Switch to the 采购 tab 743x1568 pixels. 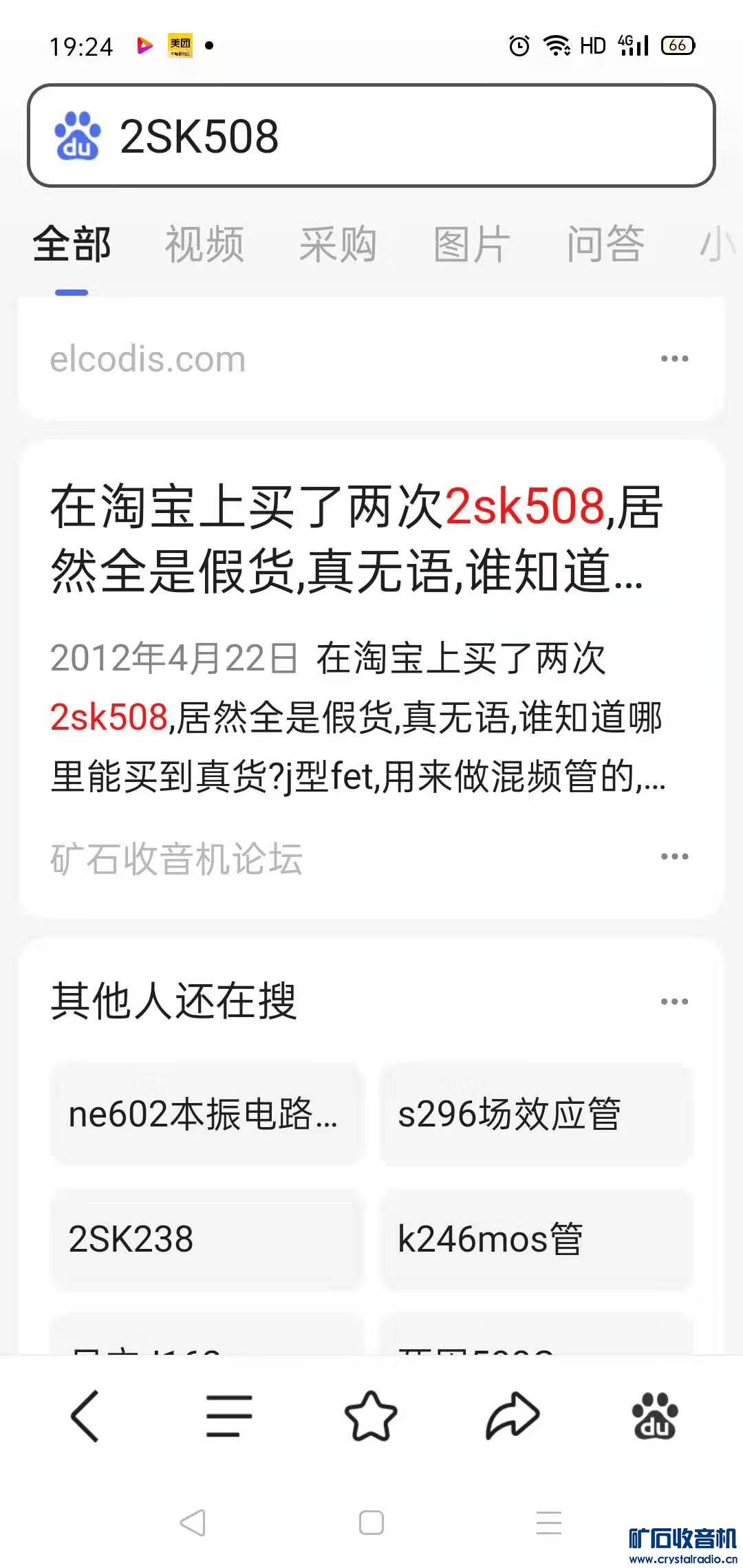[338, 244]
